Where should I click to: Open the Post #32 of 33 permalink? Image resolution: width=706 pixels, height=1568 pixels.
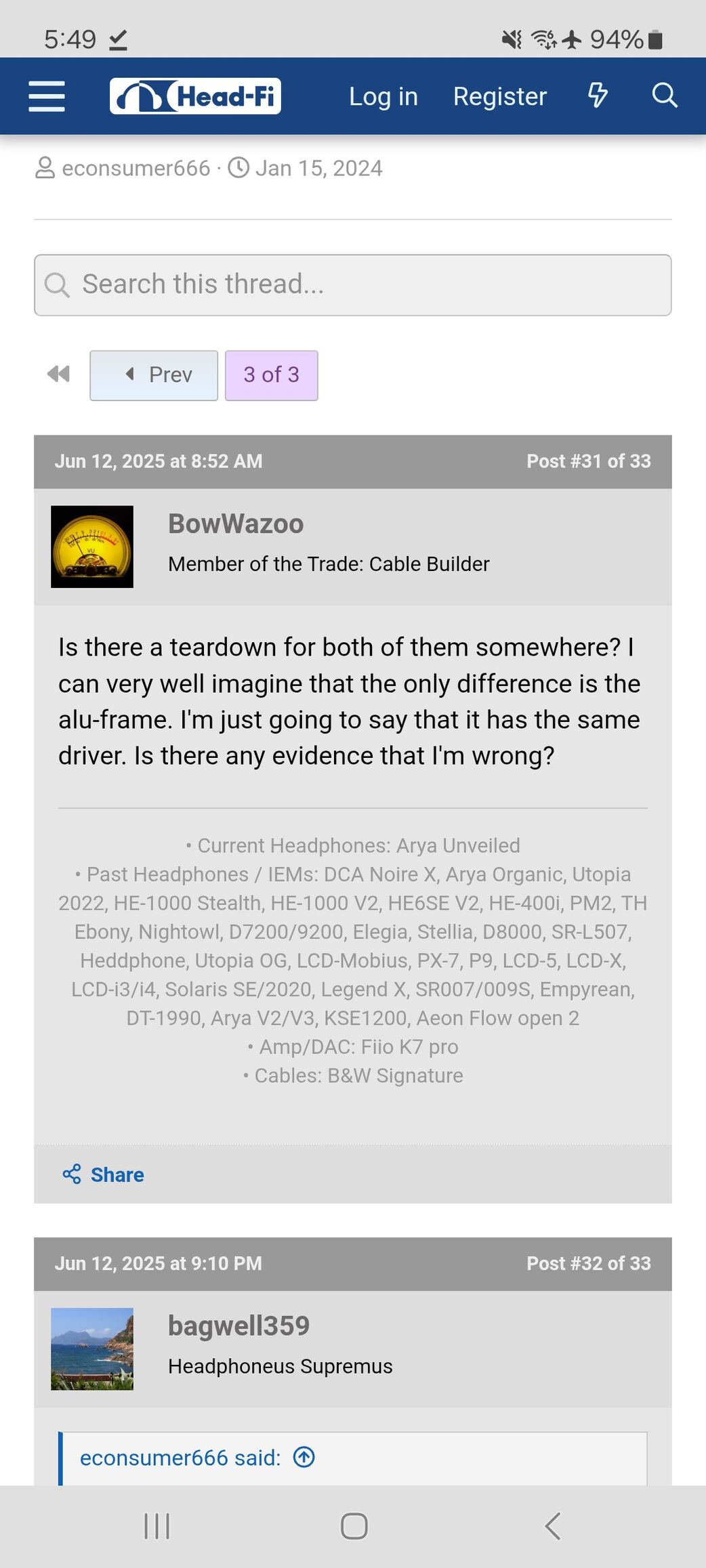point(588,1263)
